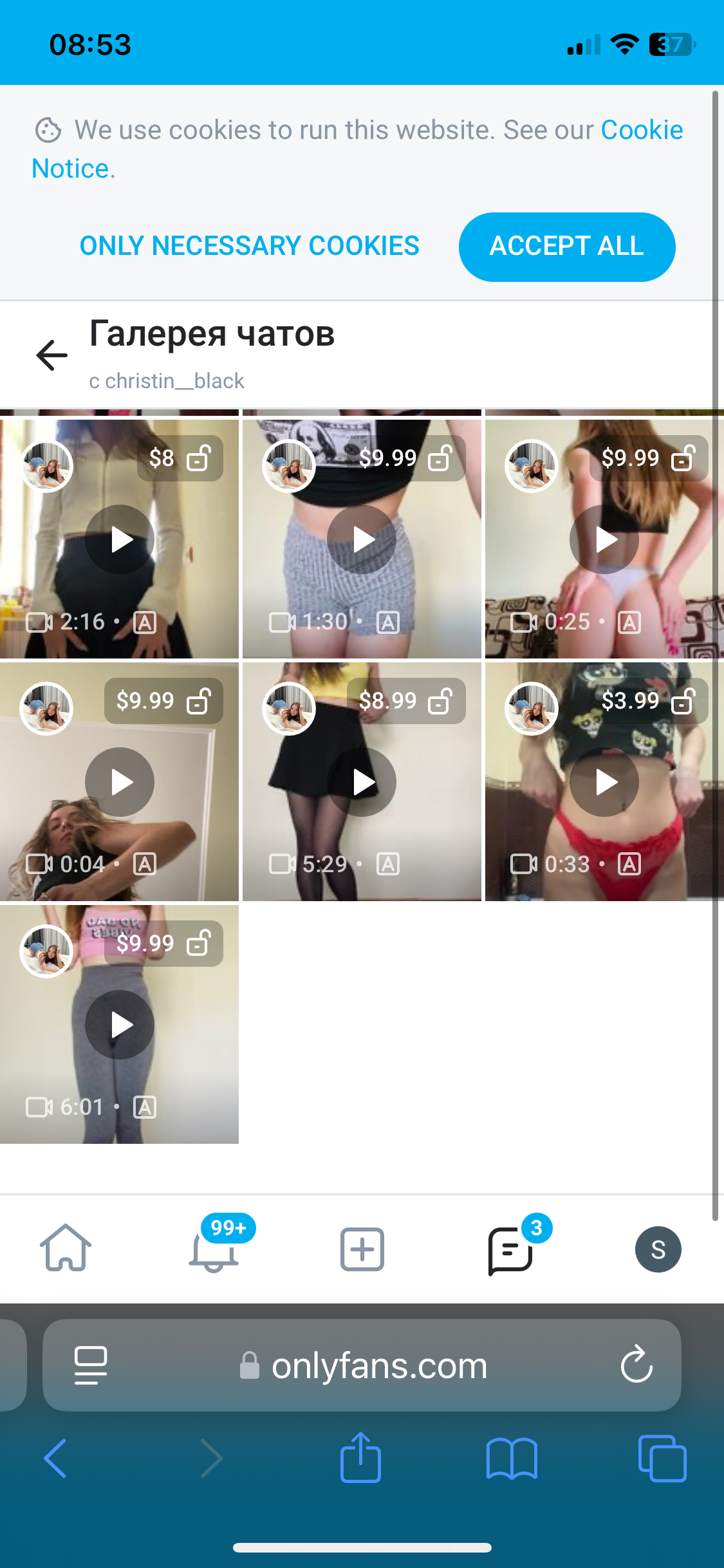Open the $3.99 video lasting 0:33

click(604, 782)
